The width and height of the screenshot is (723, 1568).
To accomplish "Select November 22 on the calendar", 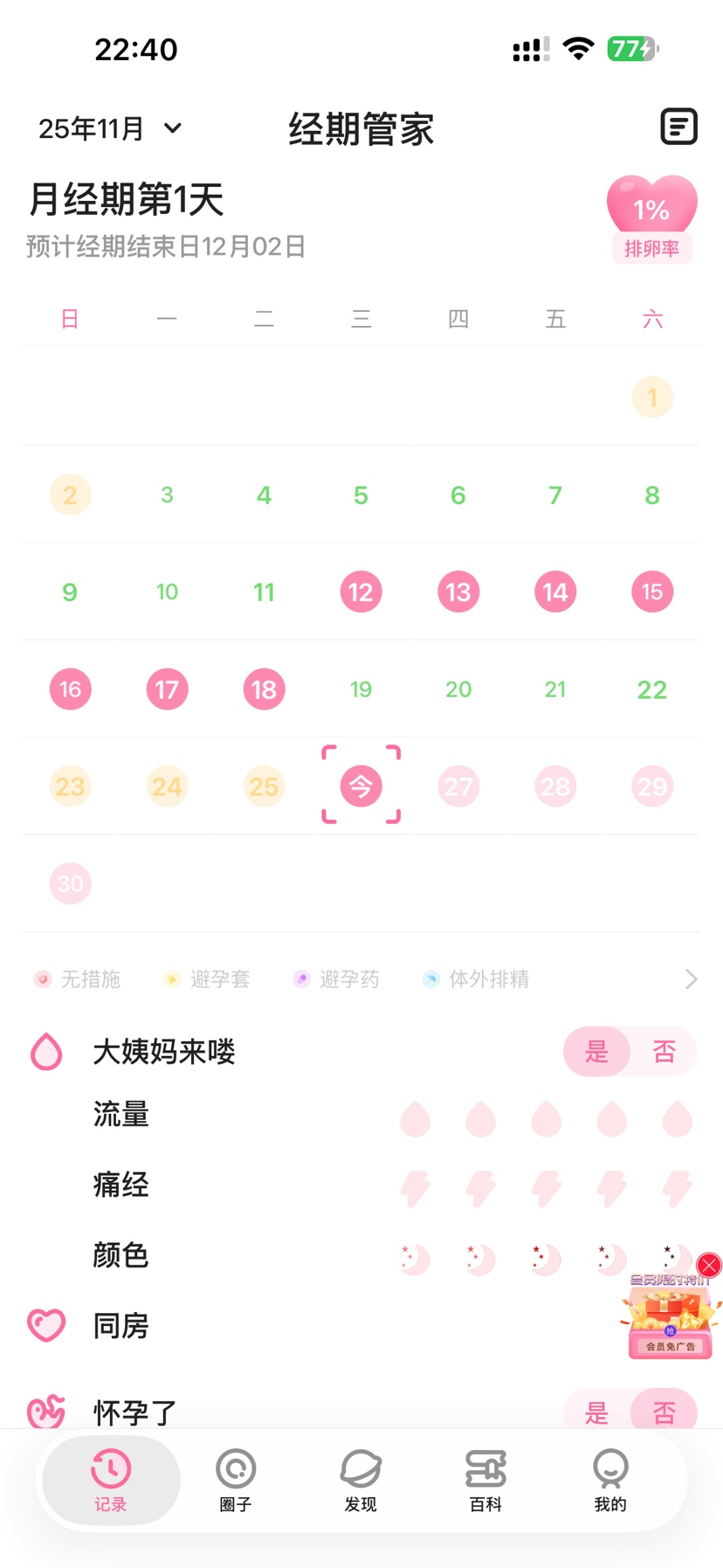I will tap(651, 689).
